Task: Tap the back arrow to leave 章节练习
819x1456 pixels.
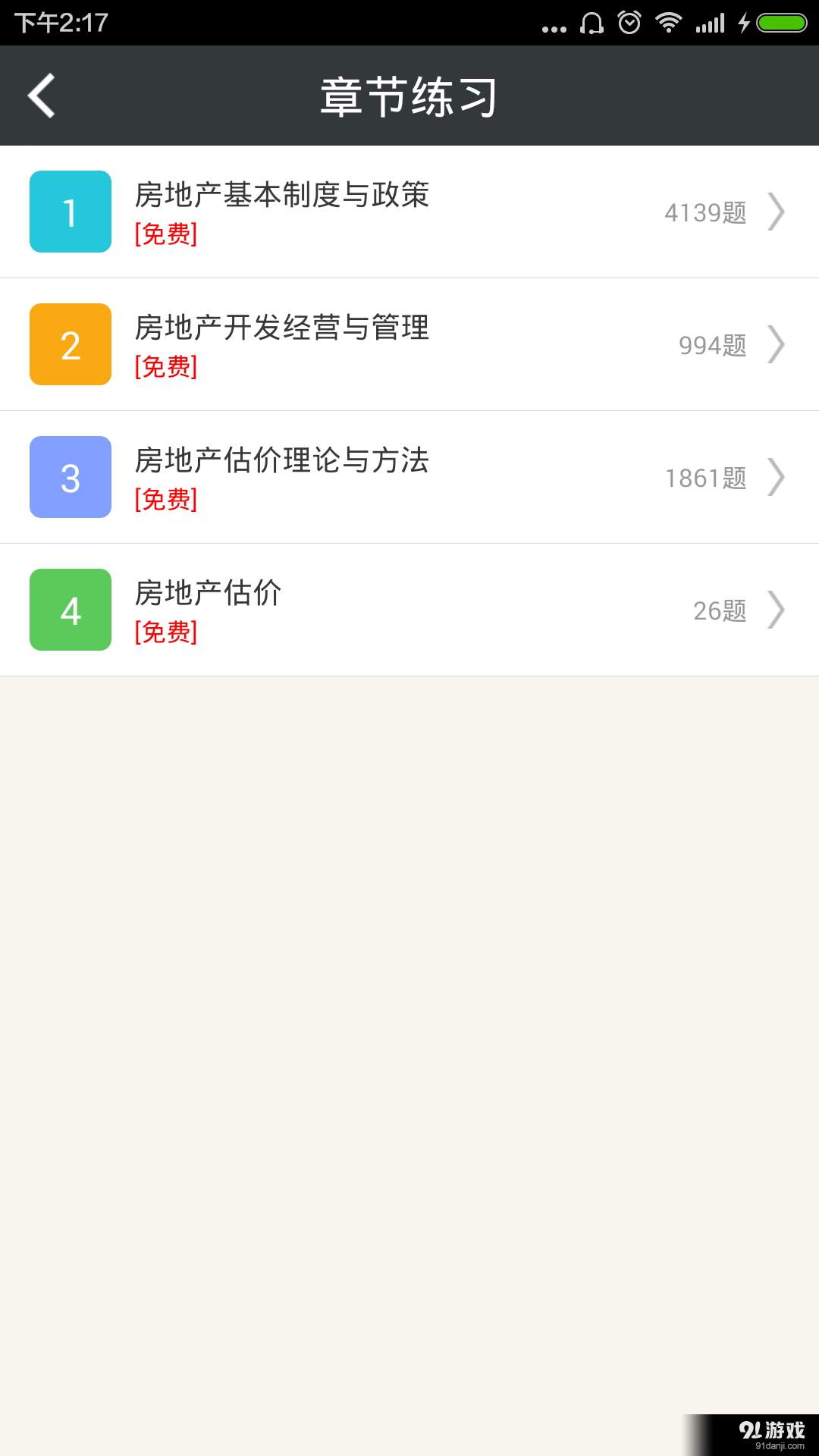Action: click(x=41, y=96)
